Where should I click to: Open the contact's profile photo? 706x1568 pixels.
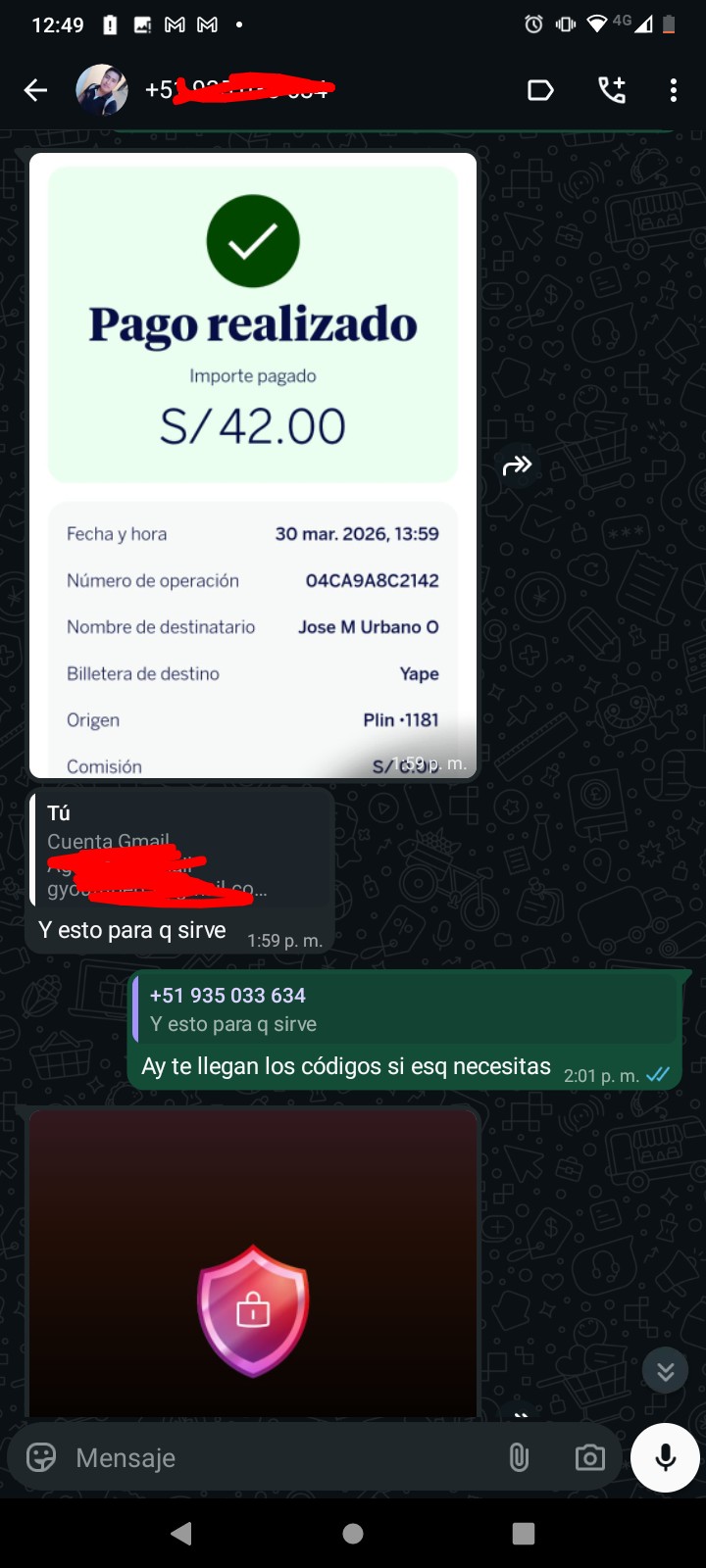(102, 90)
